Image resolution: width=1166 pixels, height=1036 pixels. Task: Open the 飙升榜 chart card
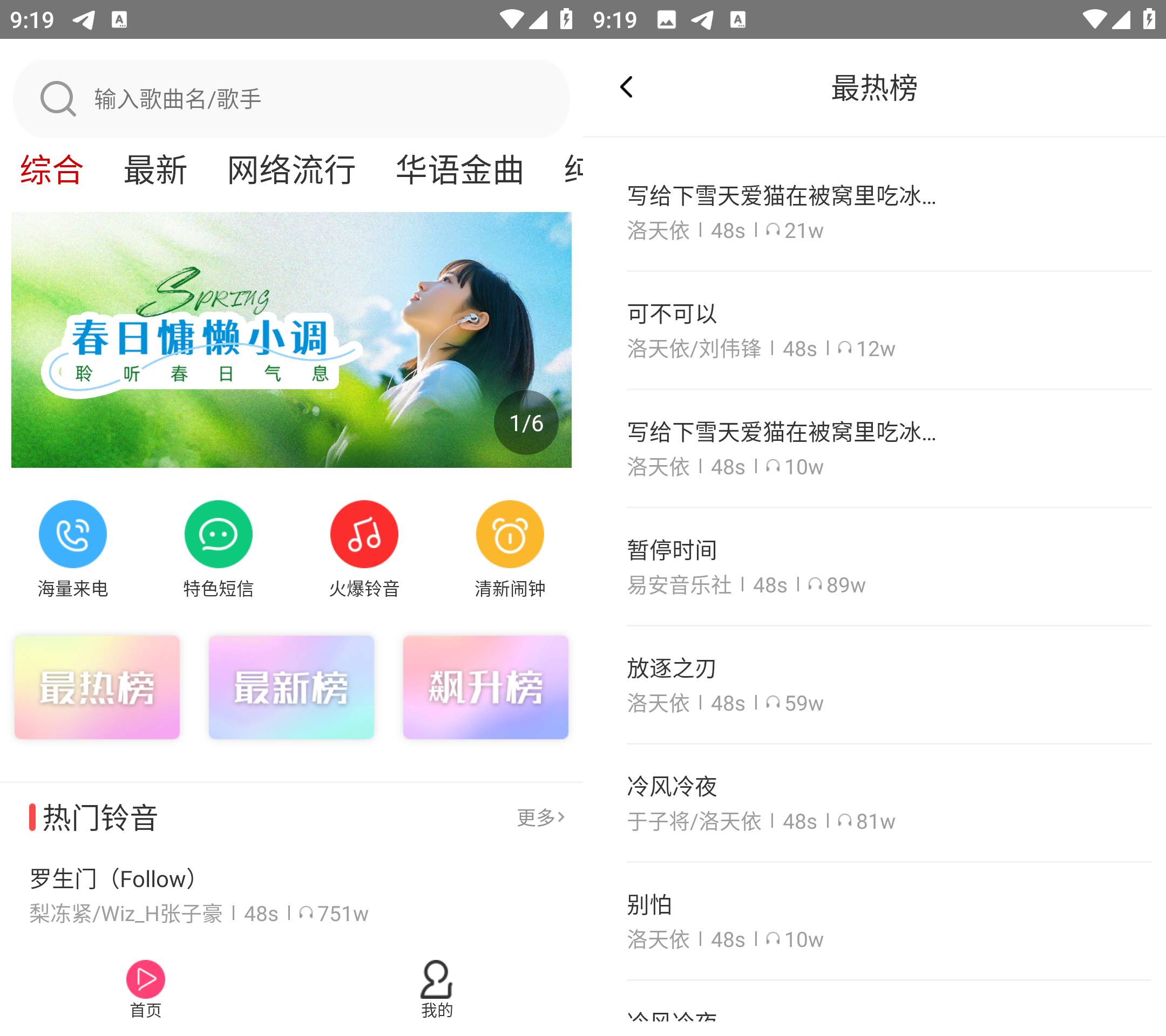[485, 687]
